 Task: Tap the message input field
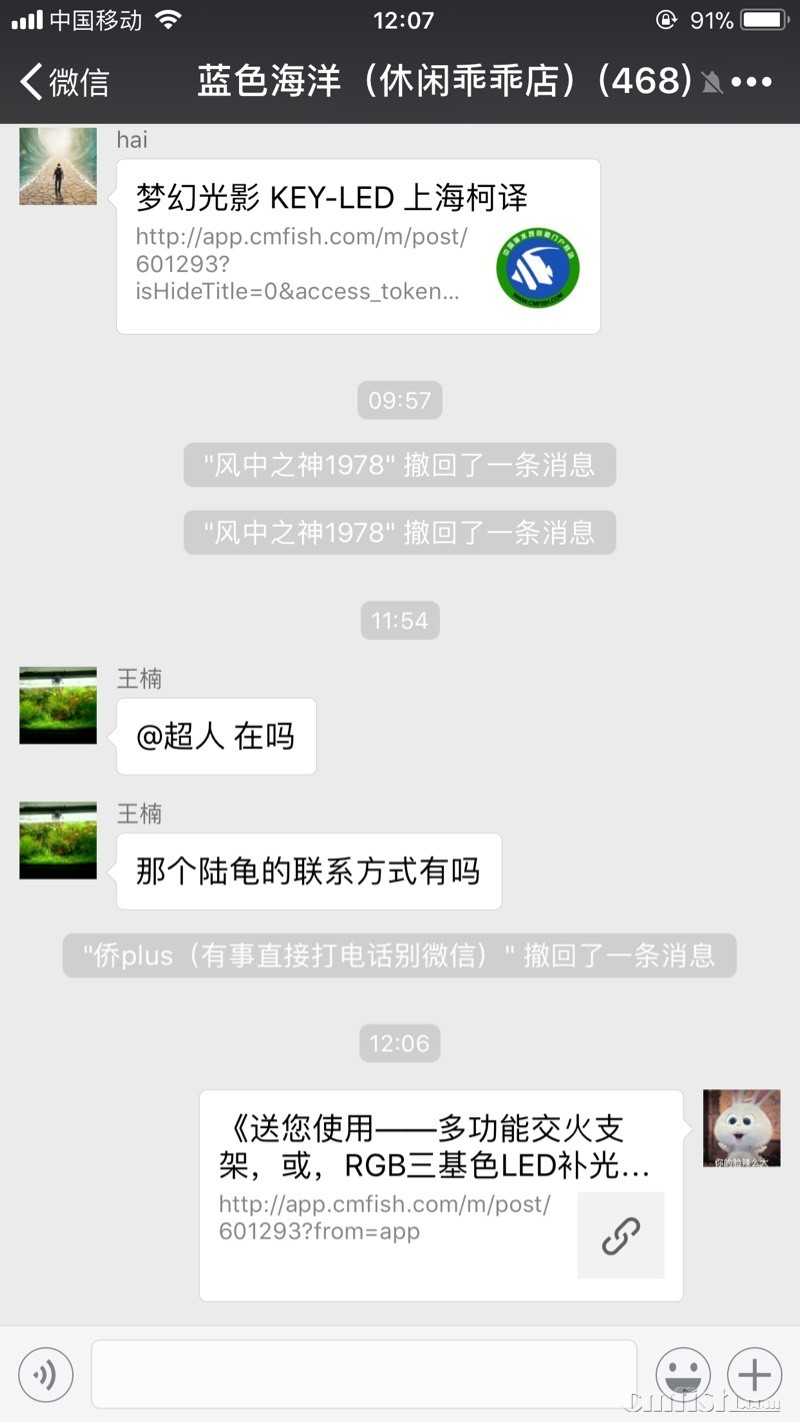(x=365, y=1373)
